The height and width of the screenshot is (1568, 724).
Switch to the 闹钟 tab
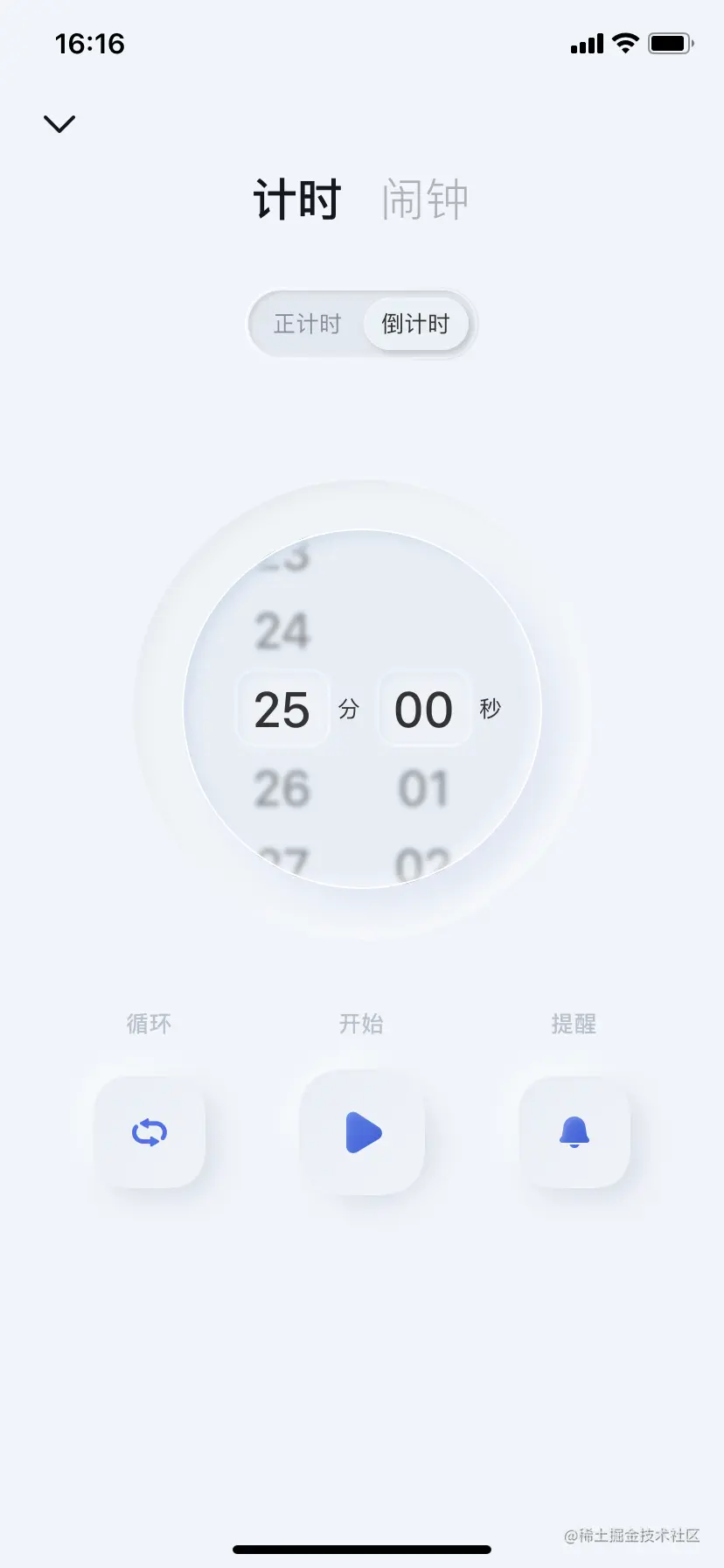(425, 199)
